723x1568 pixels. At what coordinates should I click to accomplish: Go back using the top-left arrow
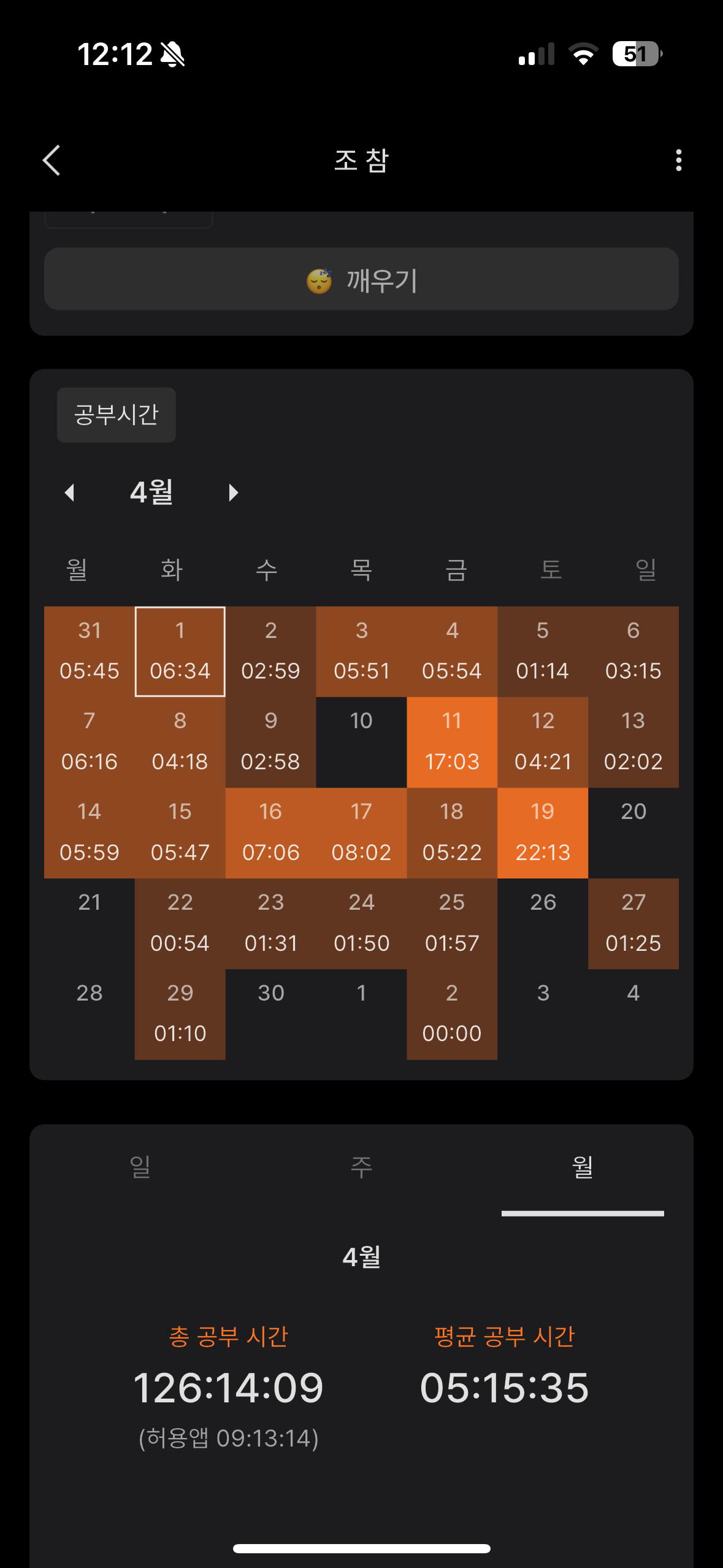[x=52, y=160]
